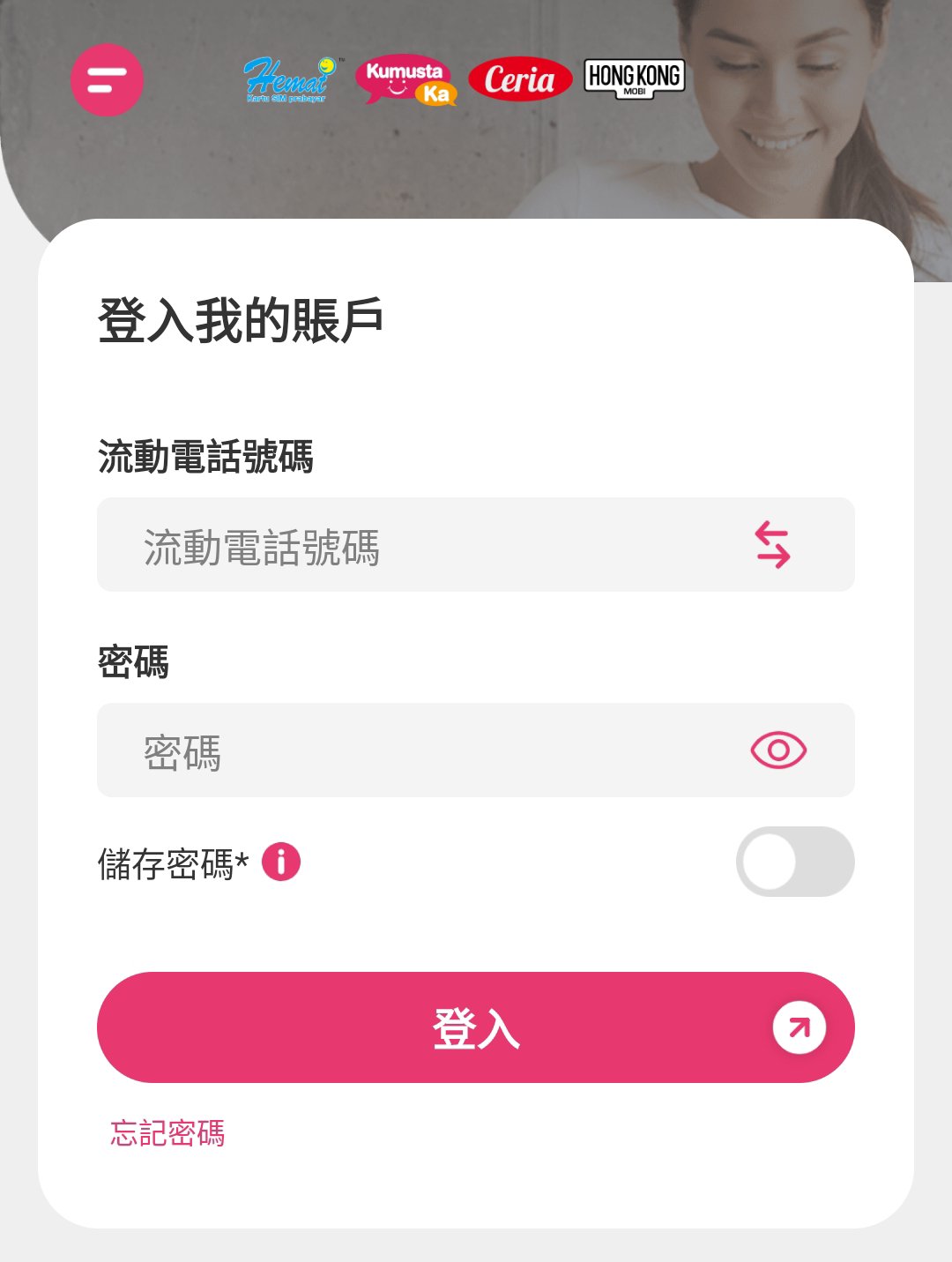Select the Hong Kong Mobi logo
This screenshot has height=1262, width=952.
(633, 76)
